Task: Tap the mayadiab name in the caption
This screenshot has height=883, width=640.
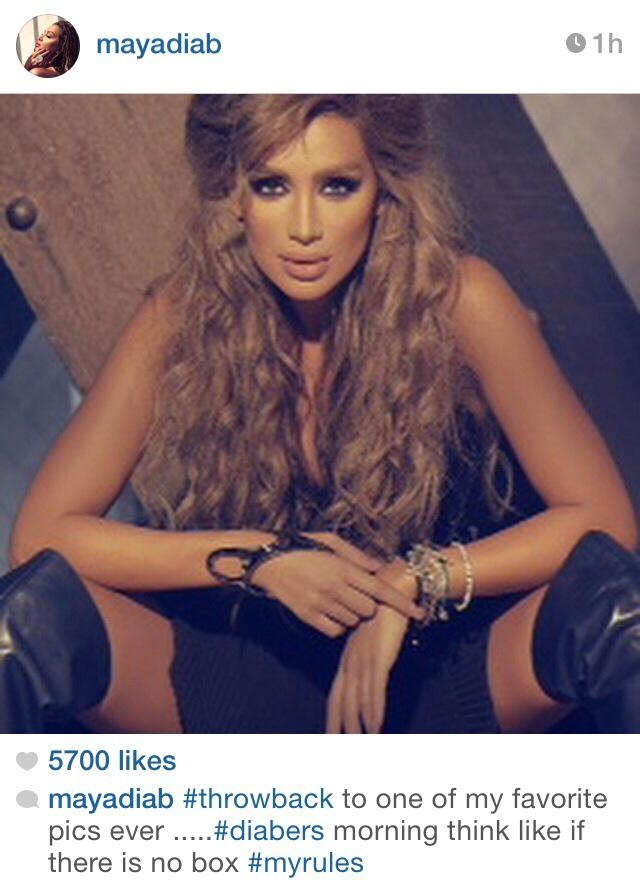Action: coord(110,799)
